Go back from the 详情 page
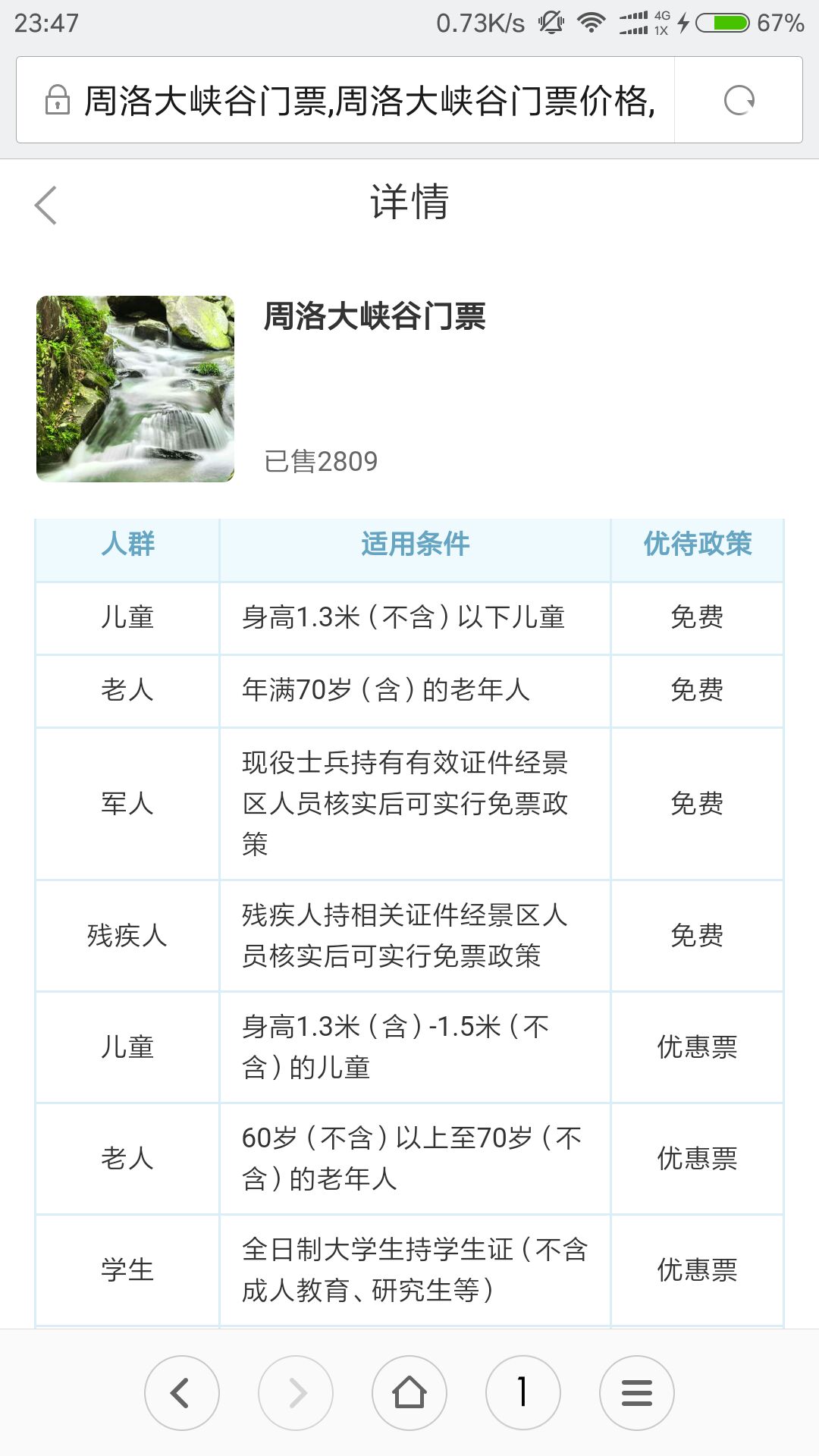Screen dimensions: 819x1456 point(45,205)
